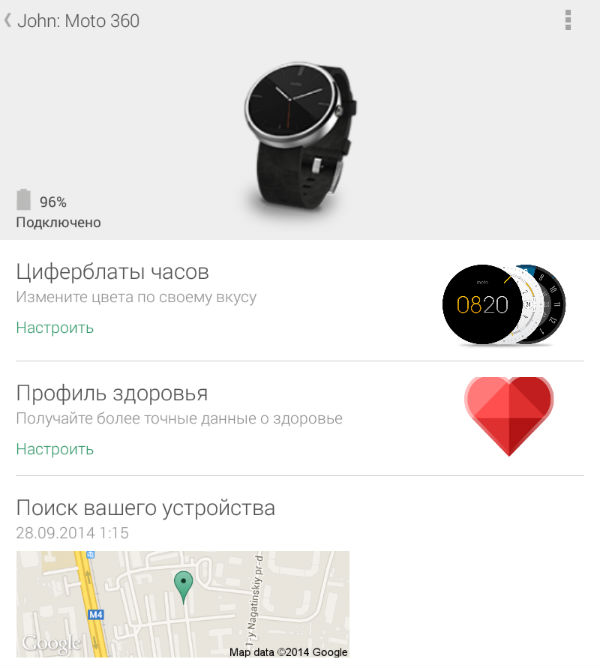Tap Настроить under Профиль здоровья
600x668 pixels.
click(x=55, y=449)
